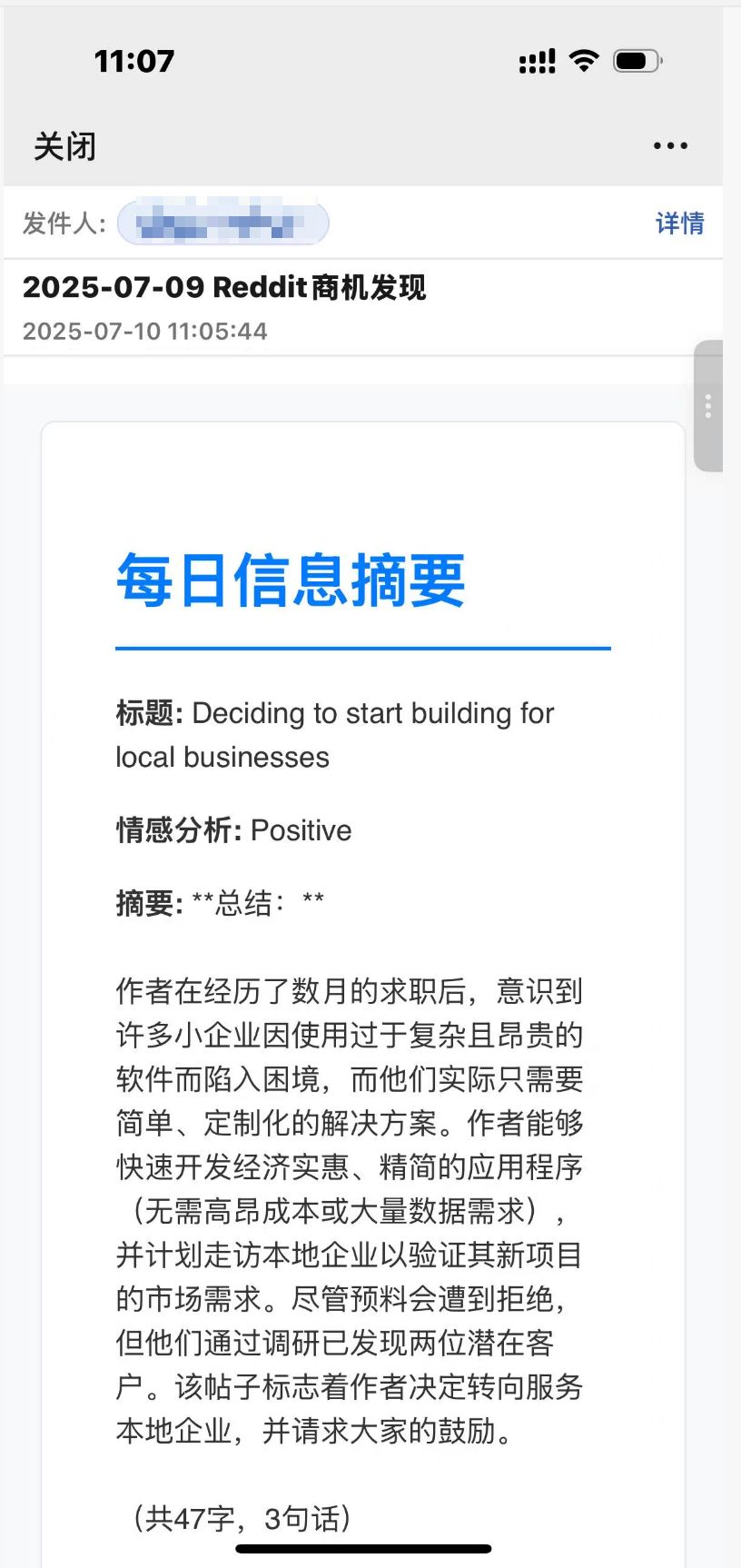Tap the 关闭 close button

pyautogui.click(x=64, y=145)
